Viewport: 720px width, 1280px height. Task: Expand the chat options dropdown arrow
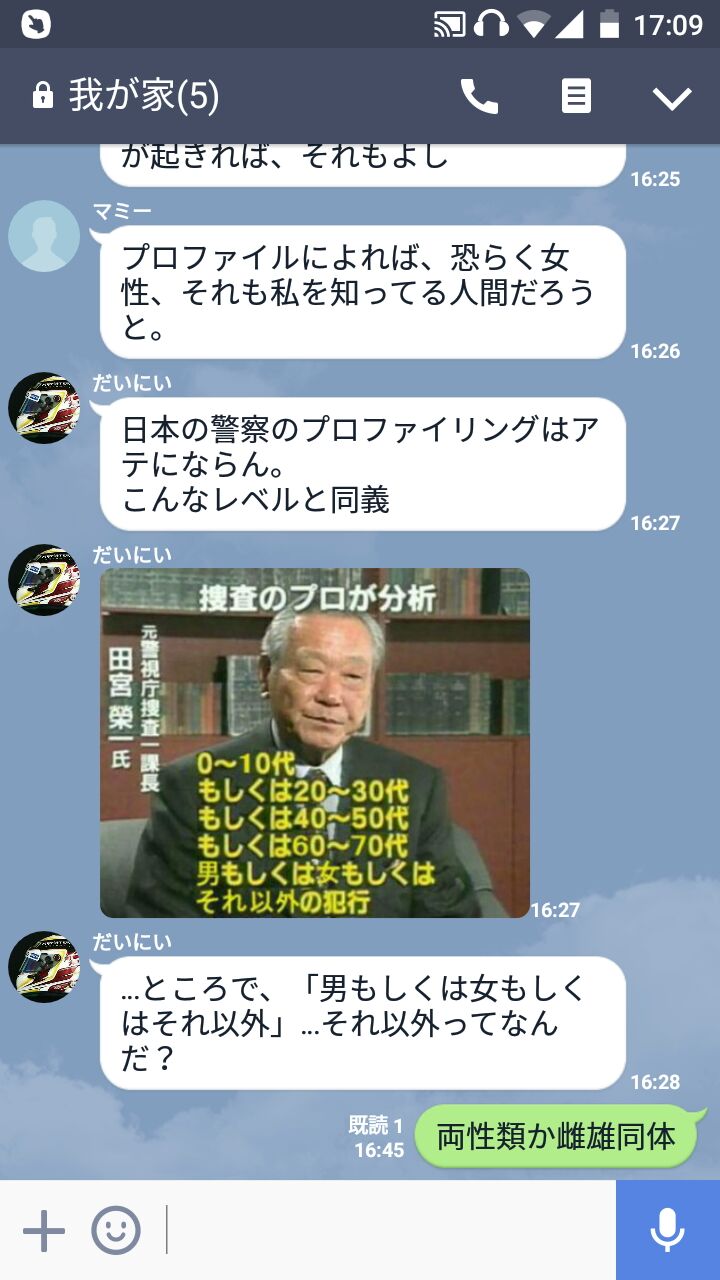coord(672,97)
